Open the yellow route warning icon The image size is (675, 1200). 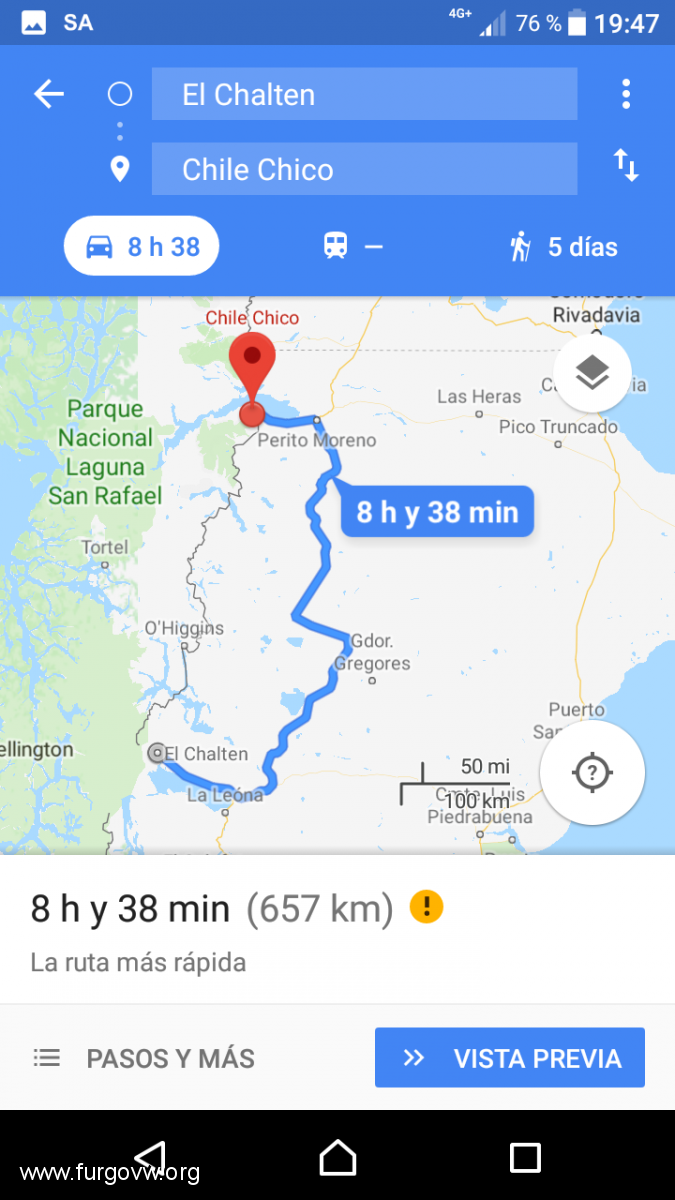tap(426, 907)
